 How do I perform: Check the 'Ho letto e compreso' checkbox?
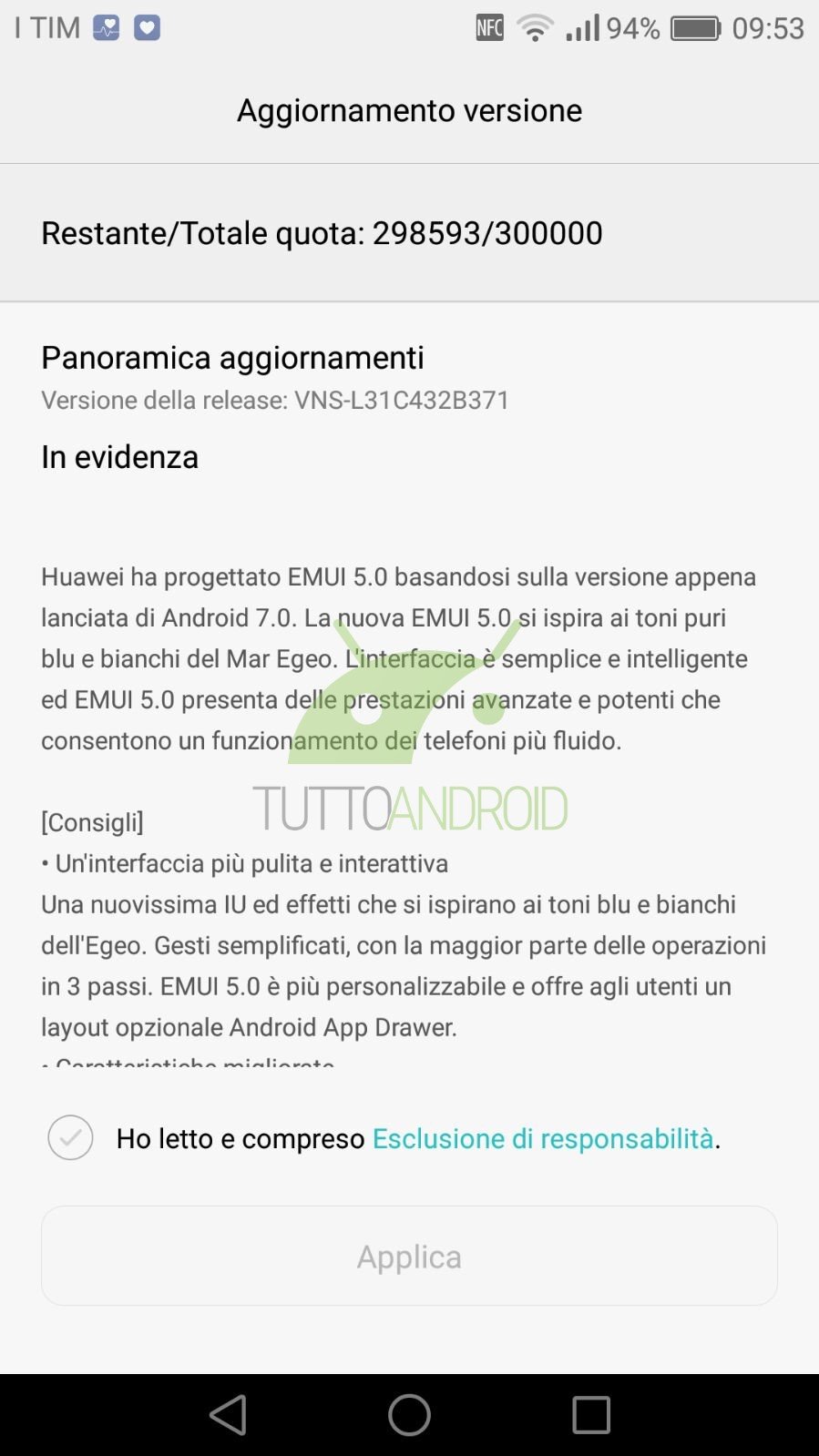coord(70,1137)
